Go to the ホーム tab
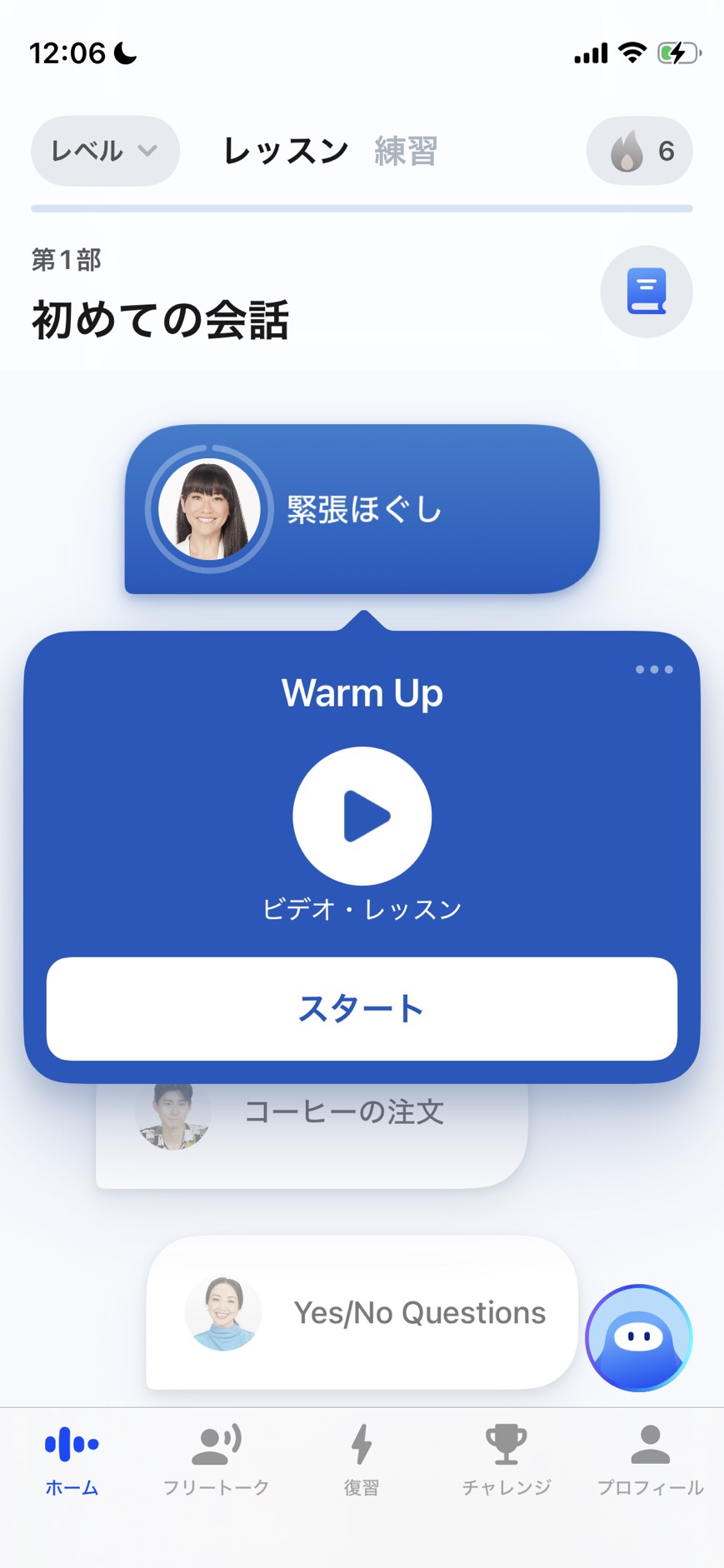This screenshot has width=724, height=1568. 72,1460
